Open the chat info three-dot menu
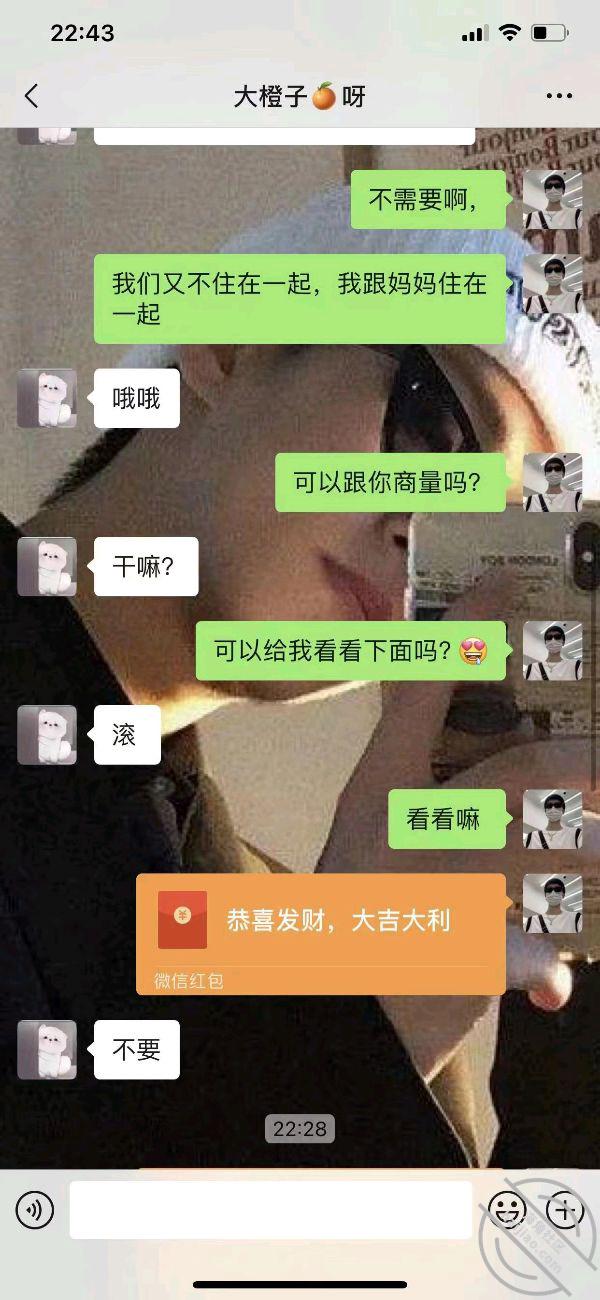Screen dimensions: 600x1300 click(x=559, y=96)
